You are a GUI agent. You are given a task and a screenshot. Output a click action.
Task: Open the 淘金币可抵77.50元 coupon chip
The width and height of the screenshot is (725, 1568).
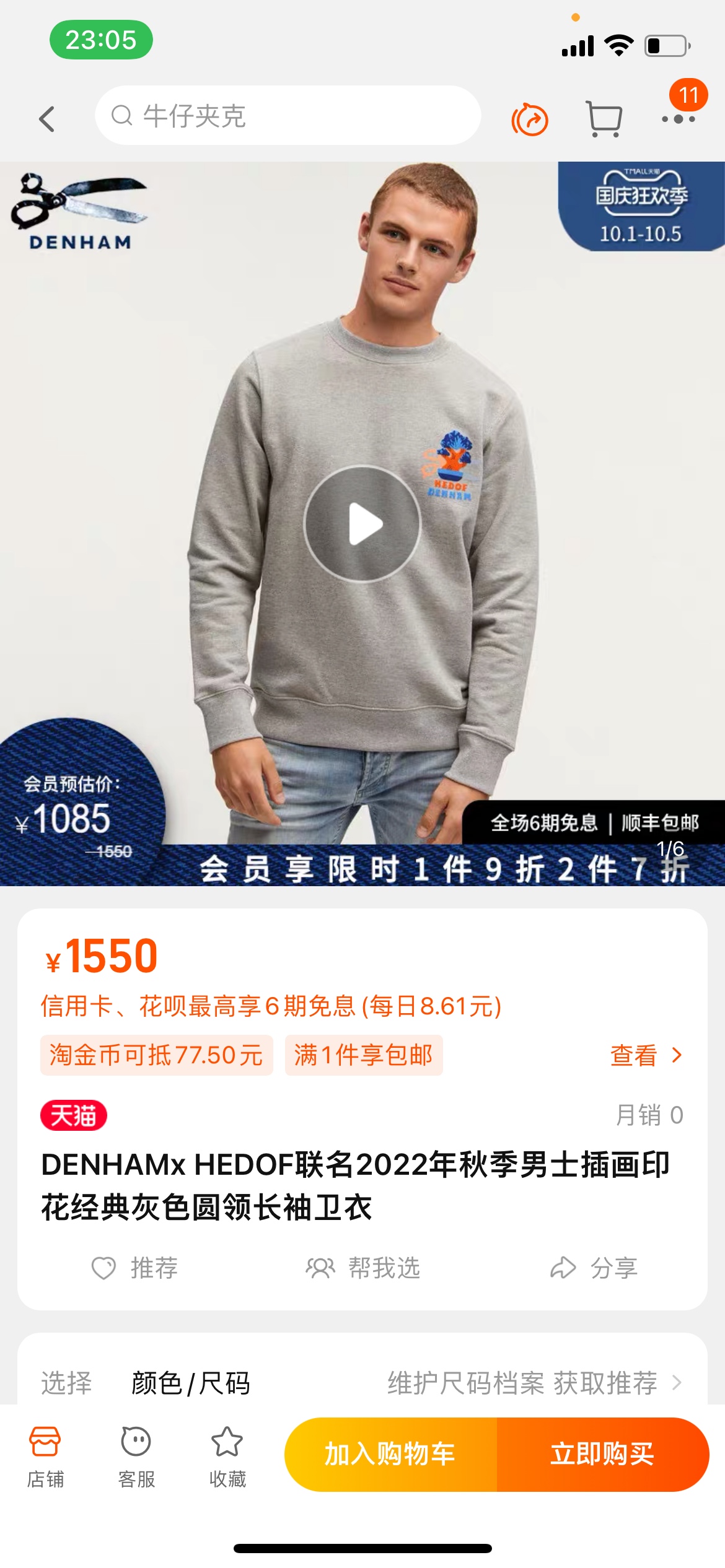(157, 1055)
